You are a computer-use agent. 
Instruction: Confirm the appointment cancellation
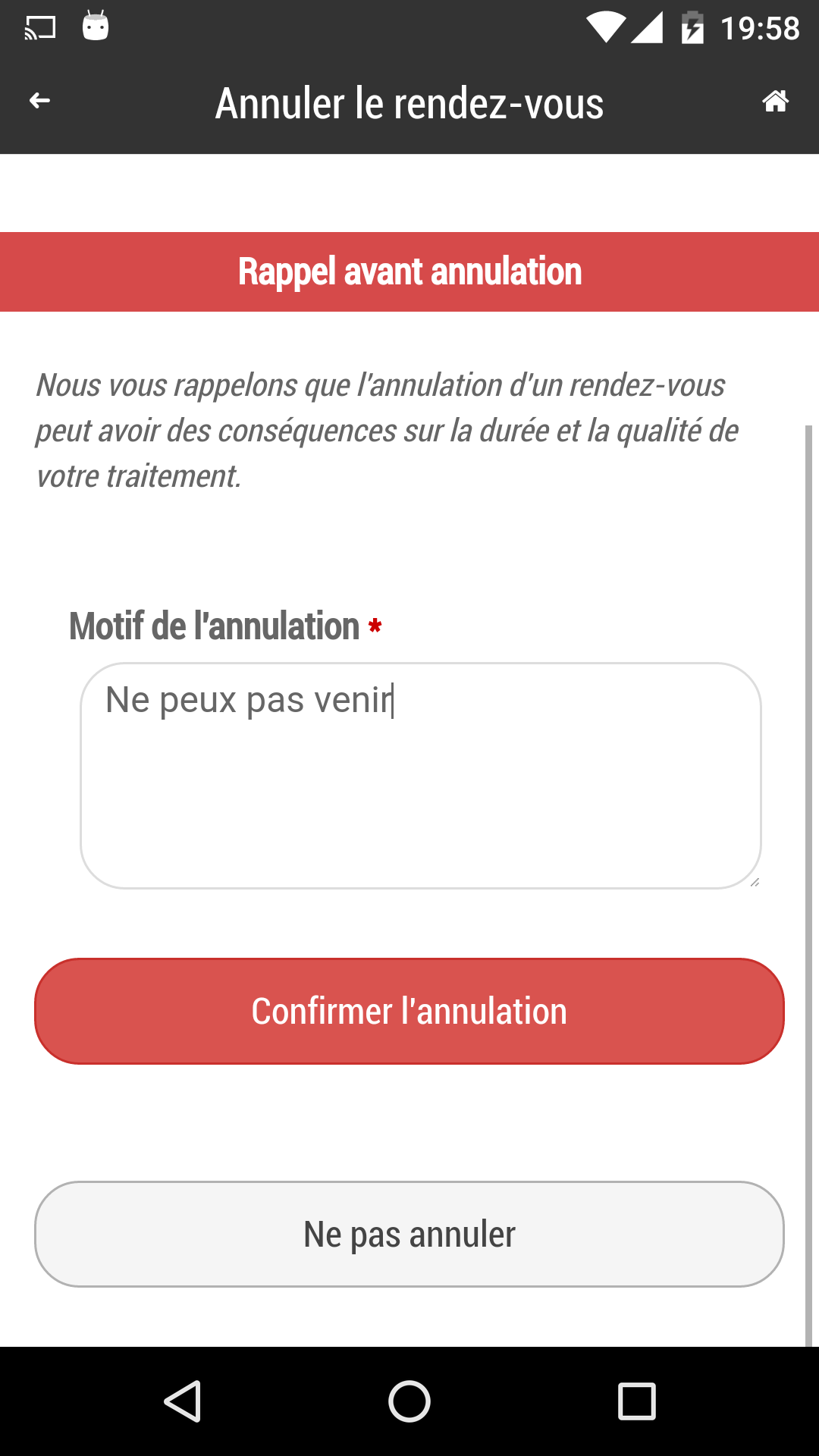pyautogui.click(x=409, y=1011)
